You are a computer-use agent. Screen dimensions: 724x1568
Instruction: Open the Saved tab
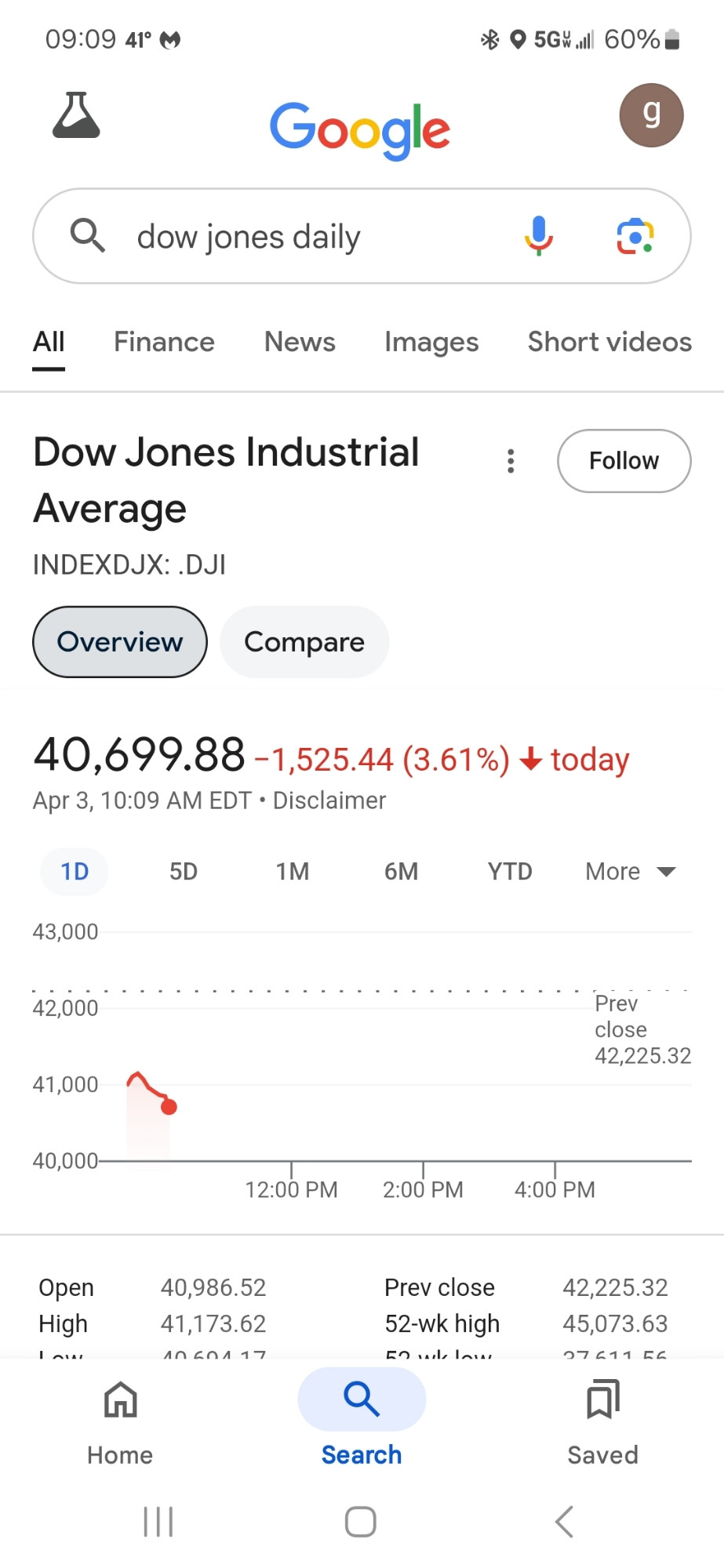point(602,1423)
